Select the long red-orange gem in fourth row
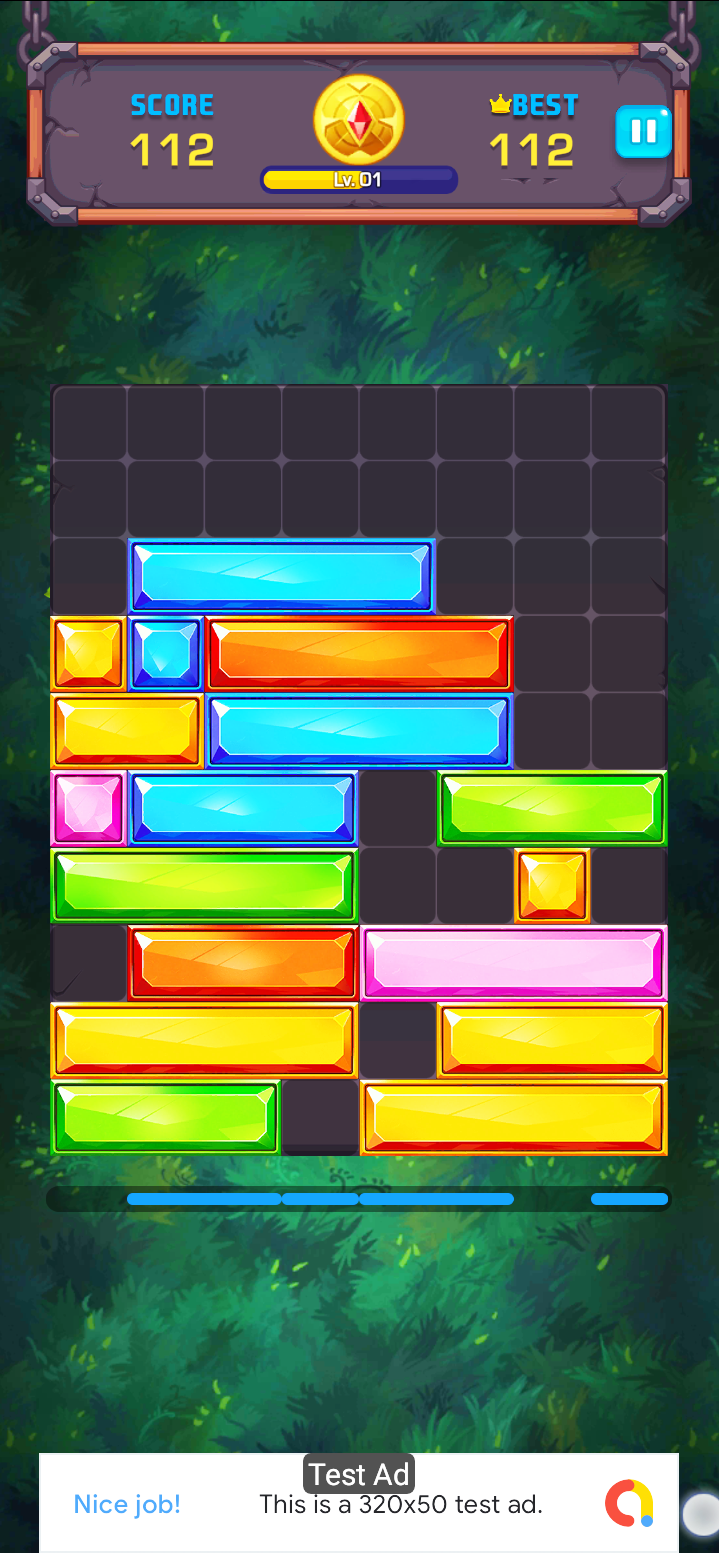The image size is (719, 1553). [359, 654]
